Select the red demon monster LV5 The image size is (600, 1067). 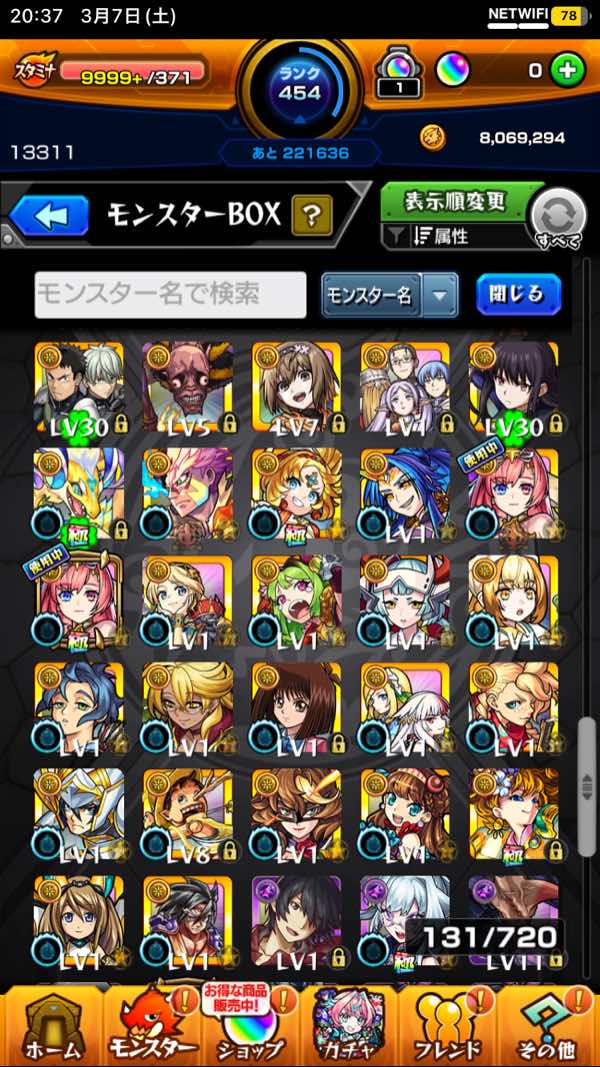tap(187, 387)
